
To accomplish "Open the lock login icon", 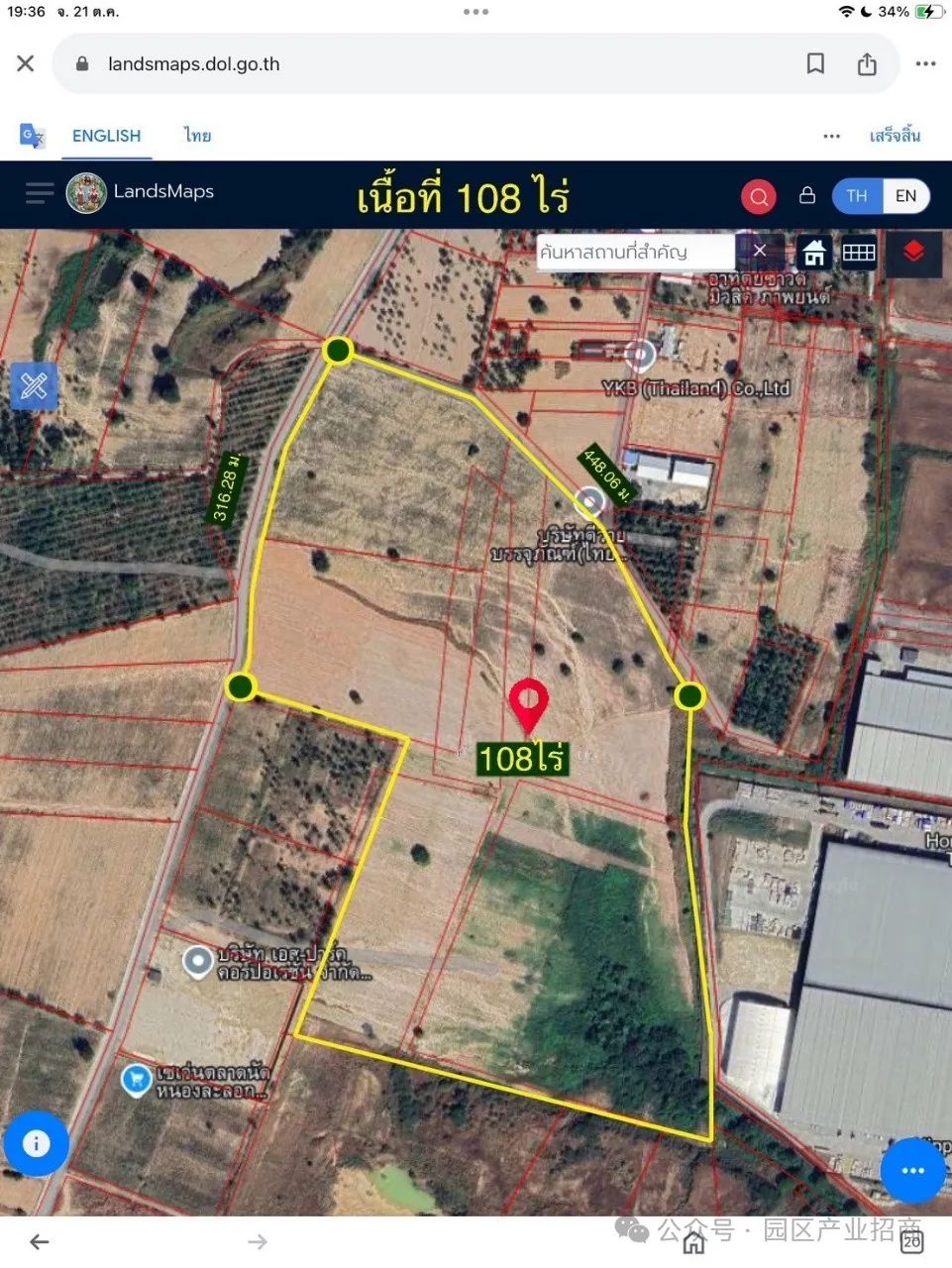I will [x=807, y=195].
